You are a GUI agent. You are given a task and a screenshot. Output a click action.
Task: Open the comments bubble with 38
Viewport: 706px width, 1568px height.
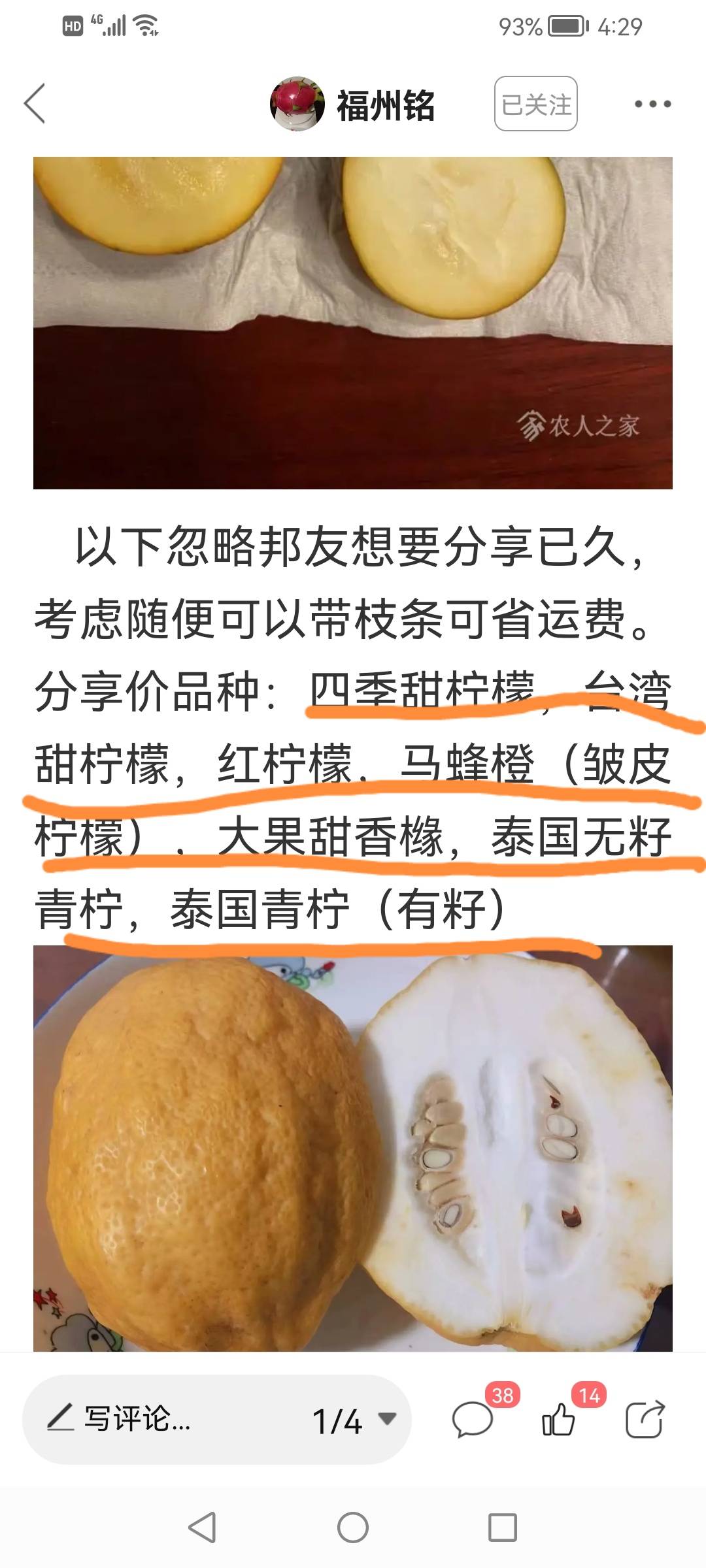472,1420
